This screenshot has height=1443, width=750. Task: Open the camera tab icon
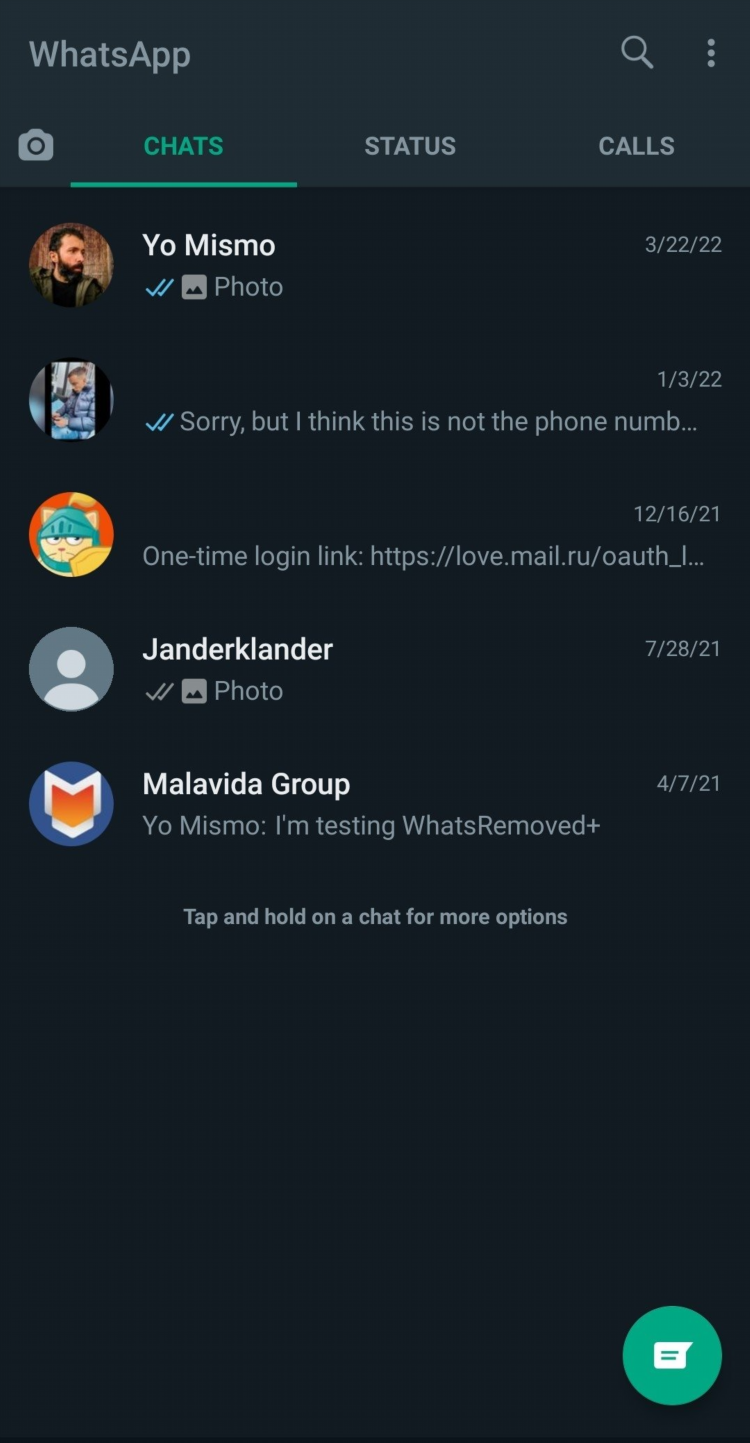[36, 146]
